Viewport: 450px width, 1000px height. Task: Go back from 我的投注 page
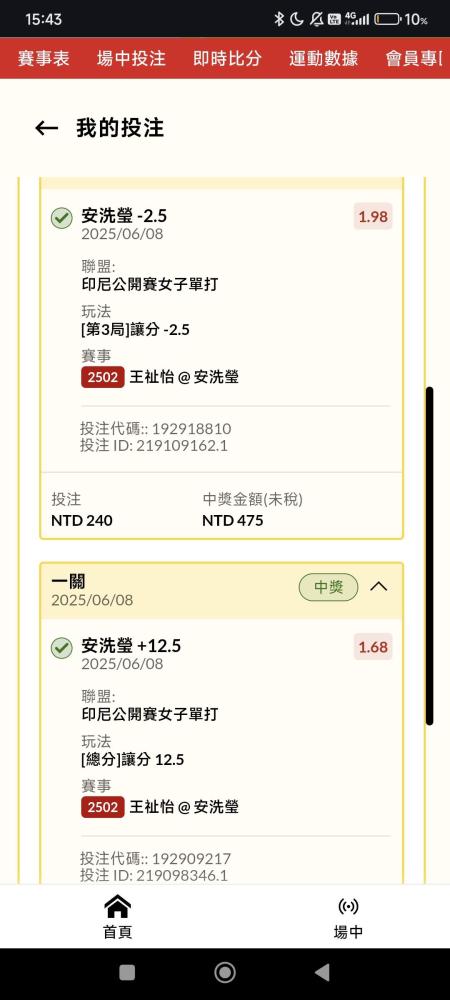coord(47,128)
